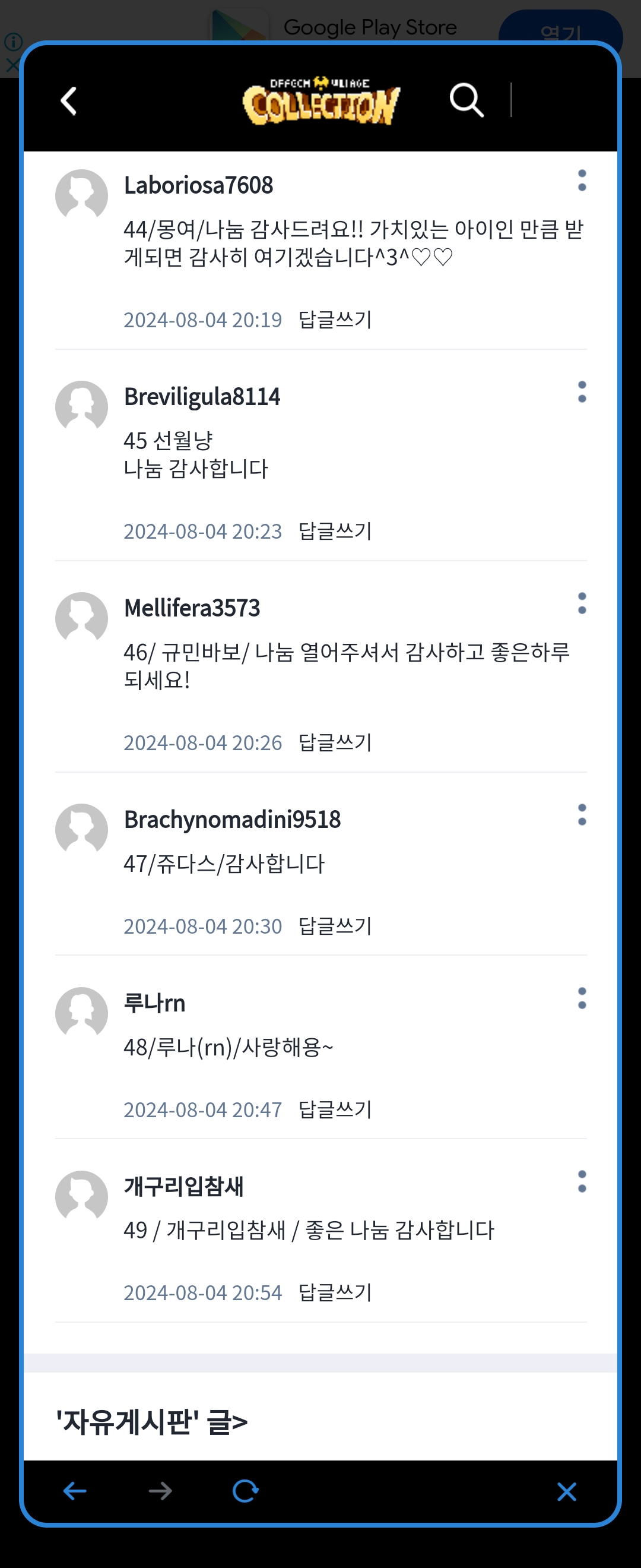The image size is (641, 1568).
Task: Navigate back in the in-app browser
Action: (75, 1491)
